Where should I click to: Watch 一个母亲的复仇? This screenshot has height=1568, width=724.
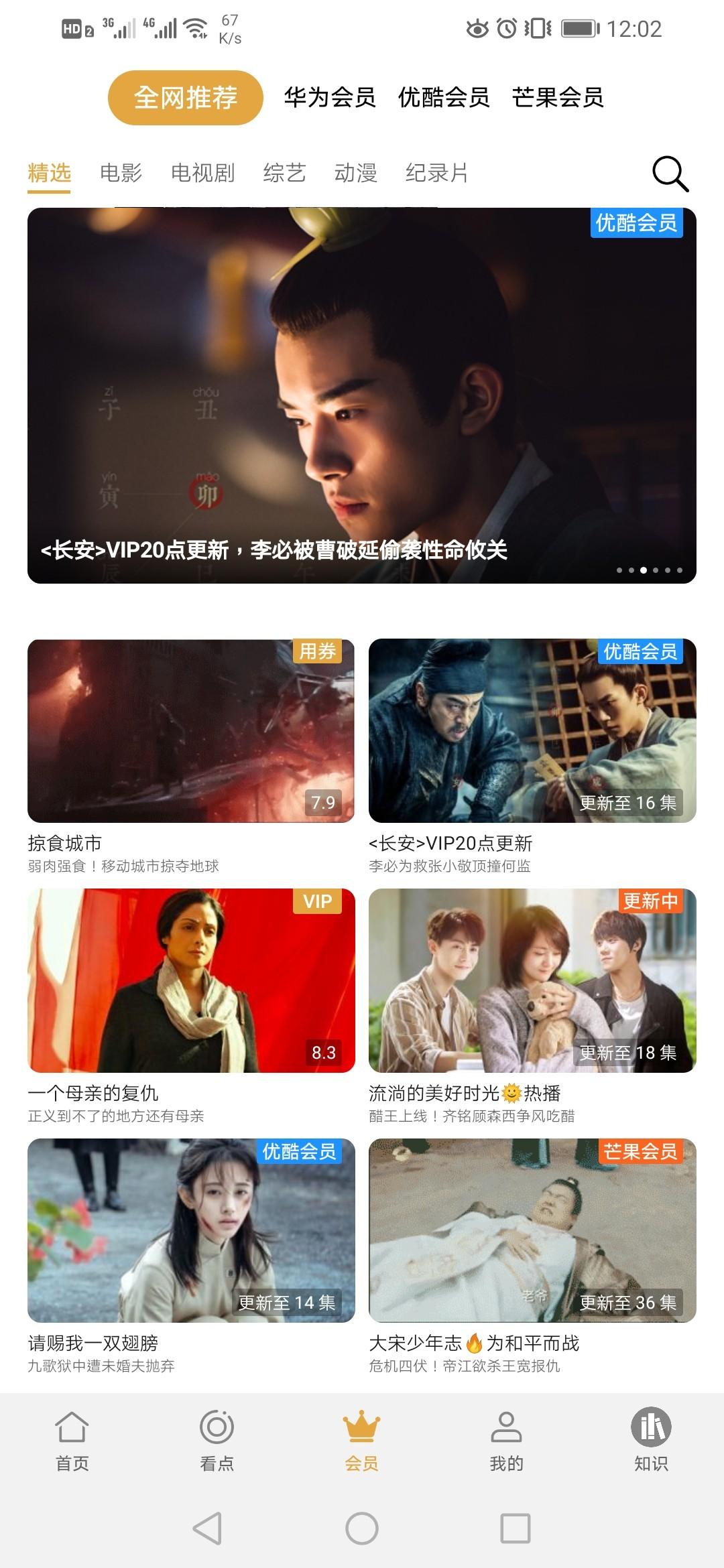point(190,980)
